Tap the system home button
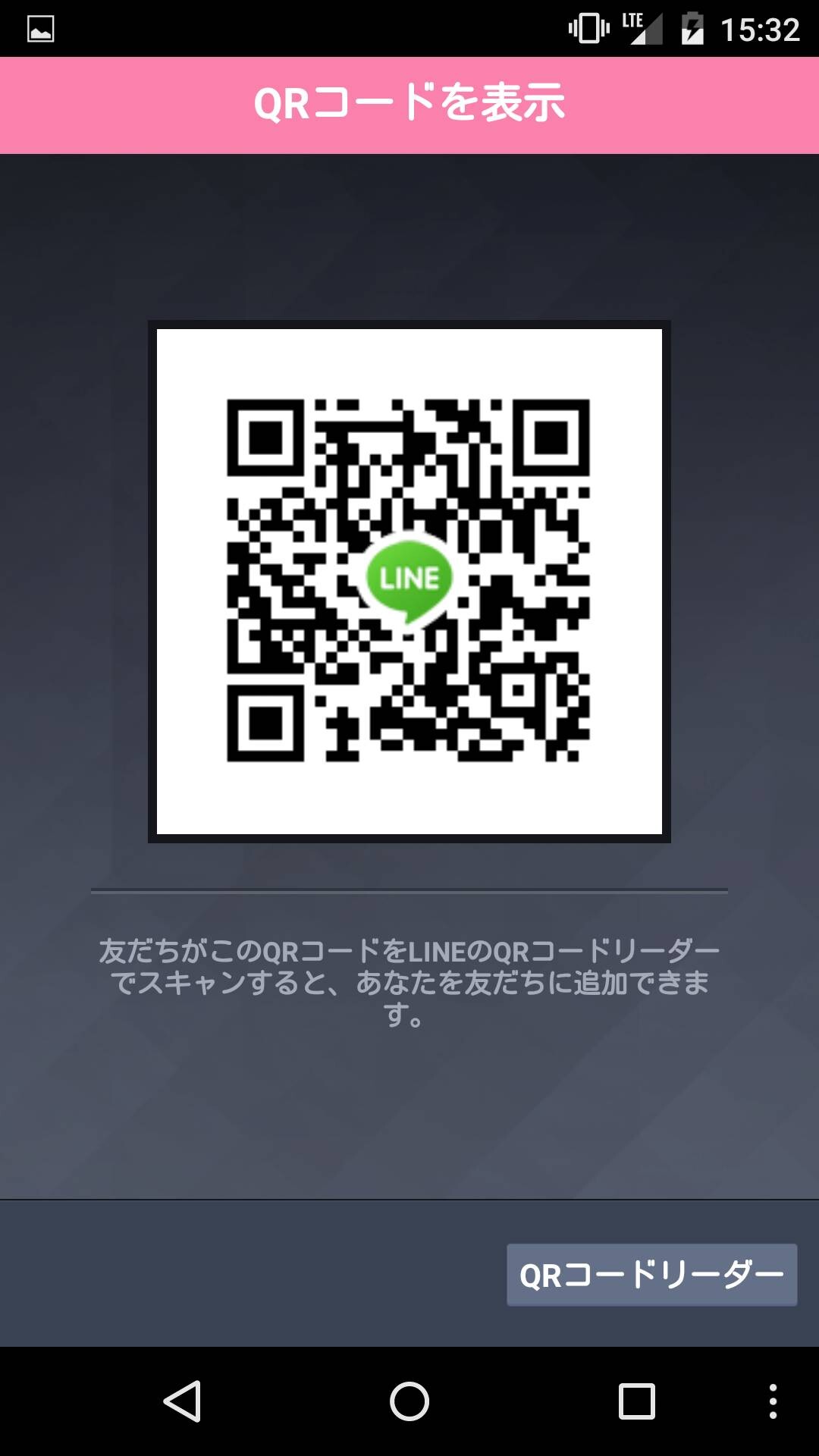The height and width of the screenshot is (1456, 819). [409, 1401]
